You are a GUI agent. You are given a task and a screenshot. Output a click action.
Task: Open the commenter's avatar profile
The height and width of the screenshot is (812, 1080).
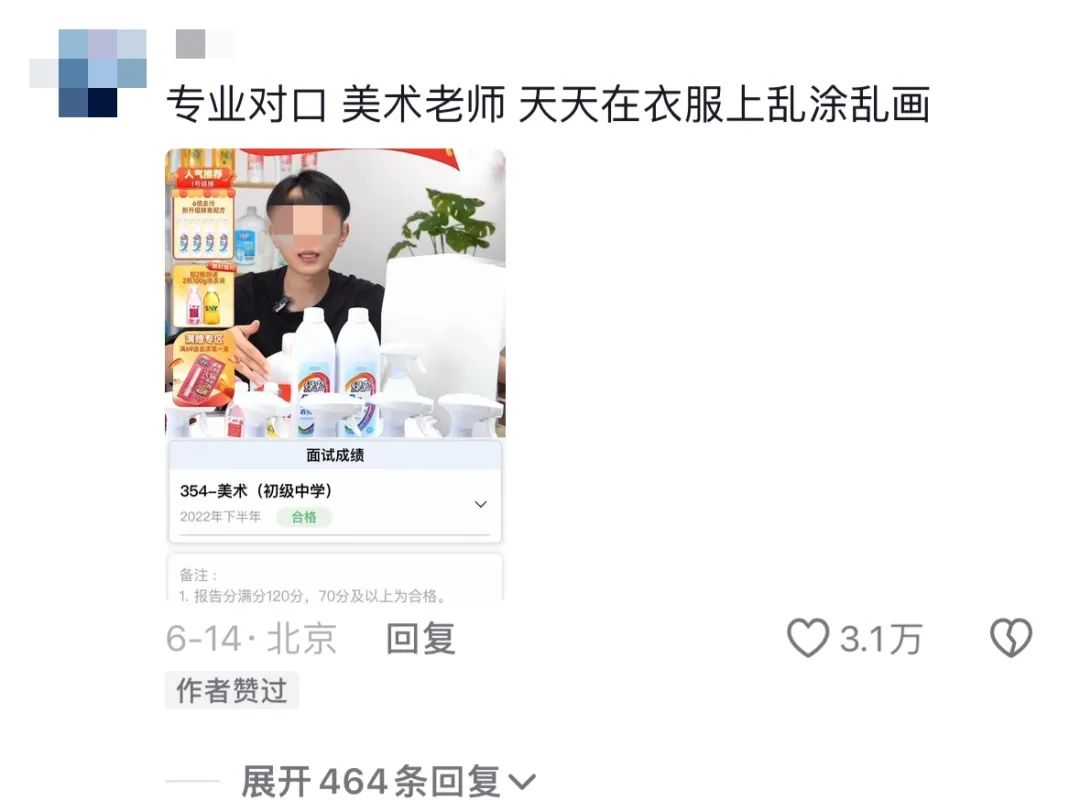pyautogui.click(x=89, y=73)
